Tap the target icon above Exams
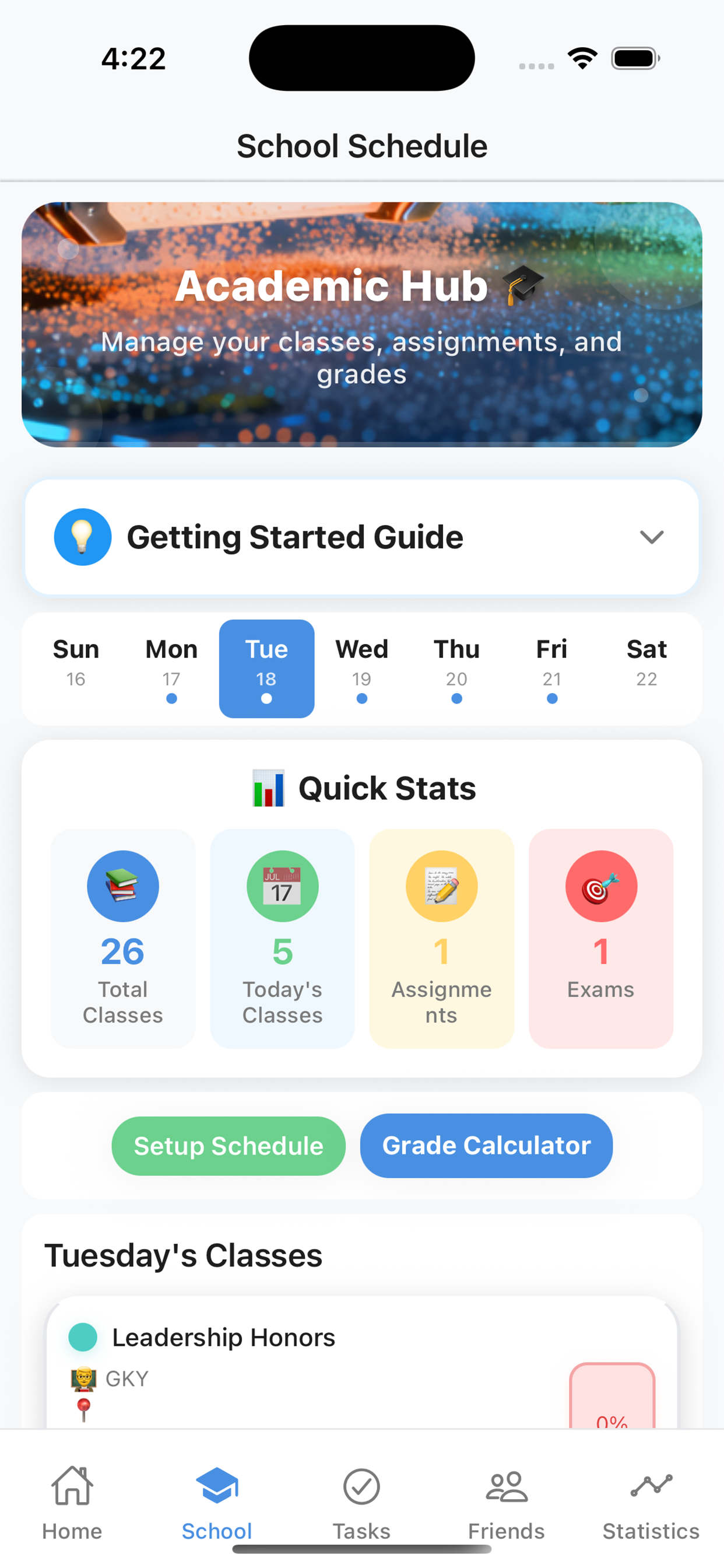The image size is (724, 1568). (600, 885)
